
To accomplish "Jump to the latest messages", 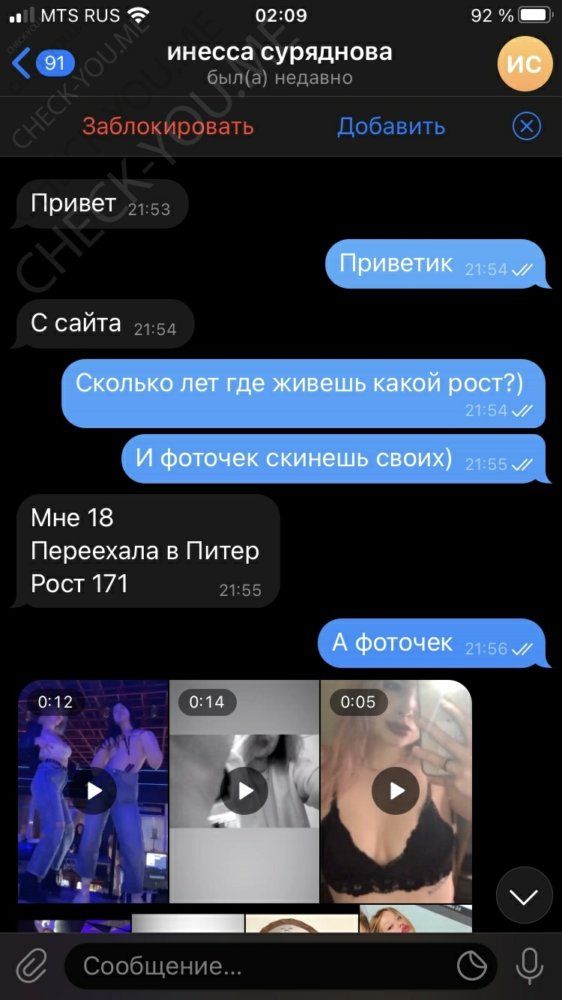I will pyautogui.click(x=524, y=897).
